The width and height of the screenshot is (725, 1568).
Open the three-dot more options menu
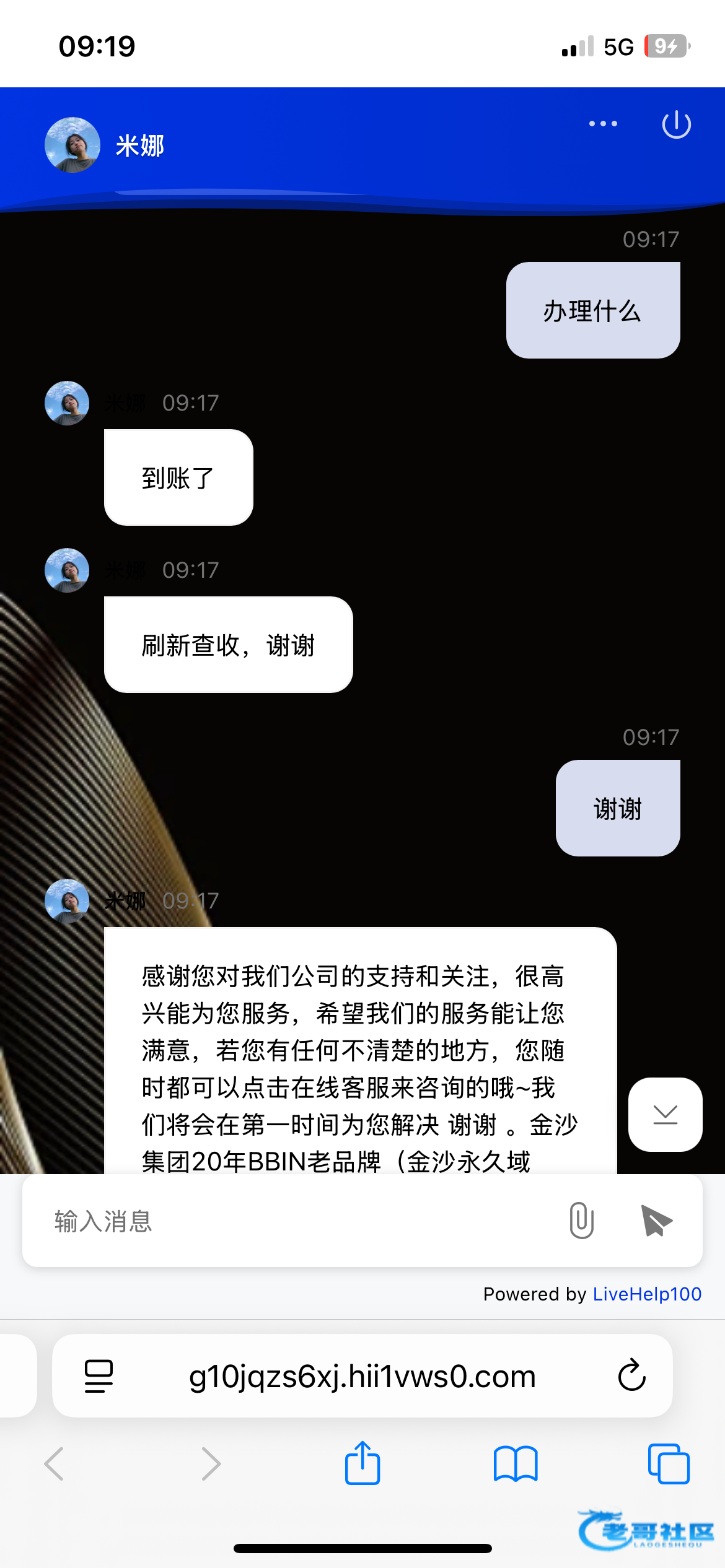(x=602, y=124)
